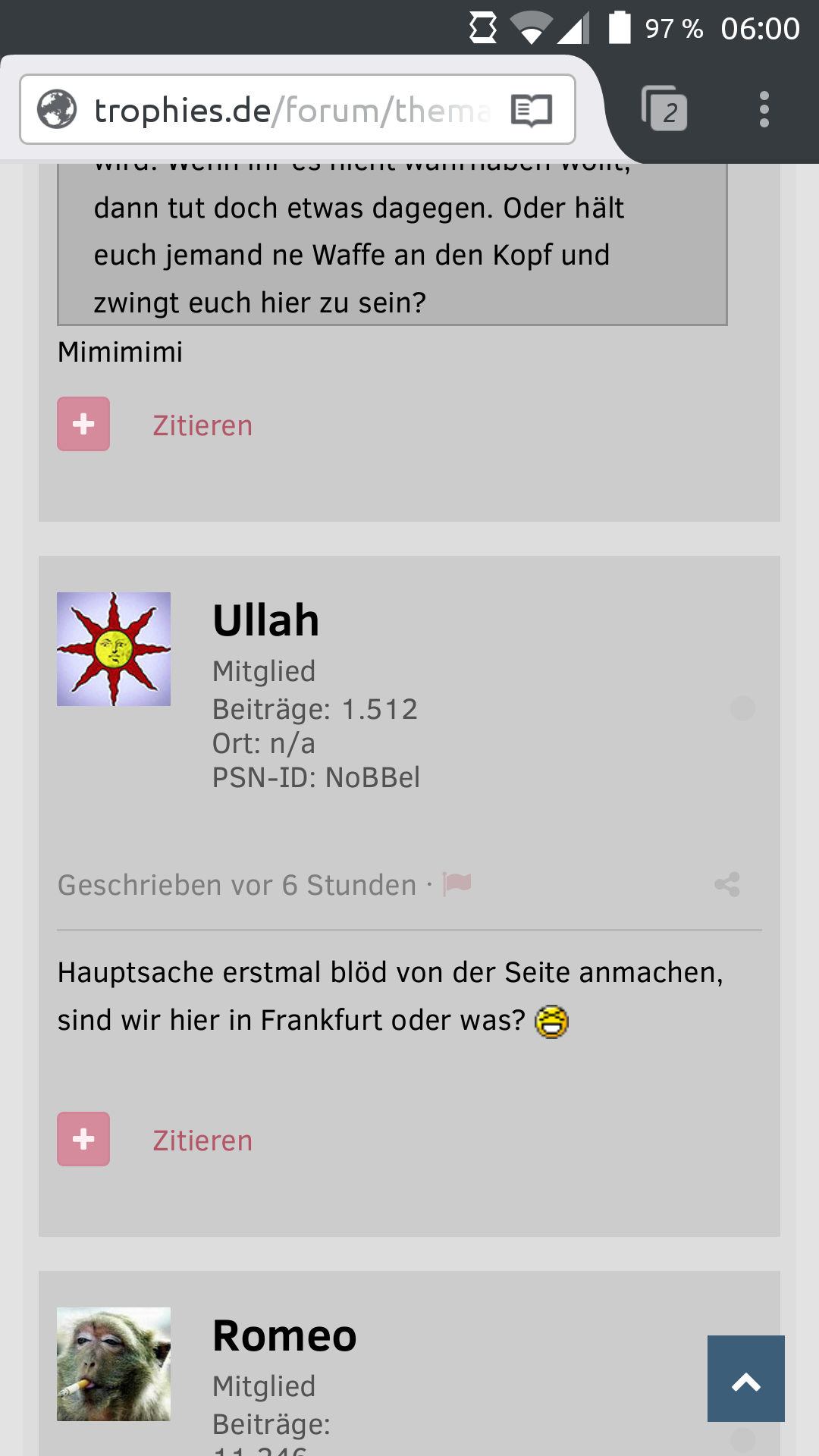Quote Ullah's post with Zitieren
This screenshot has width=819, height=1456.
[202, 1141]
